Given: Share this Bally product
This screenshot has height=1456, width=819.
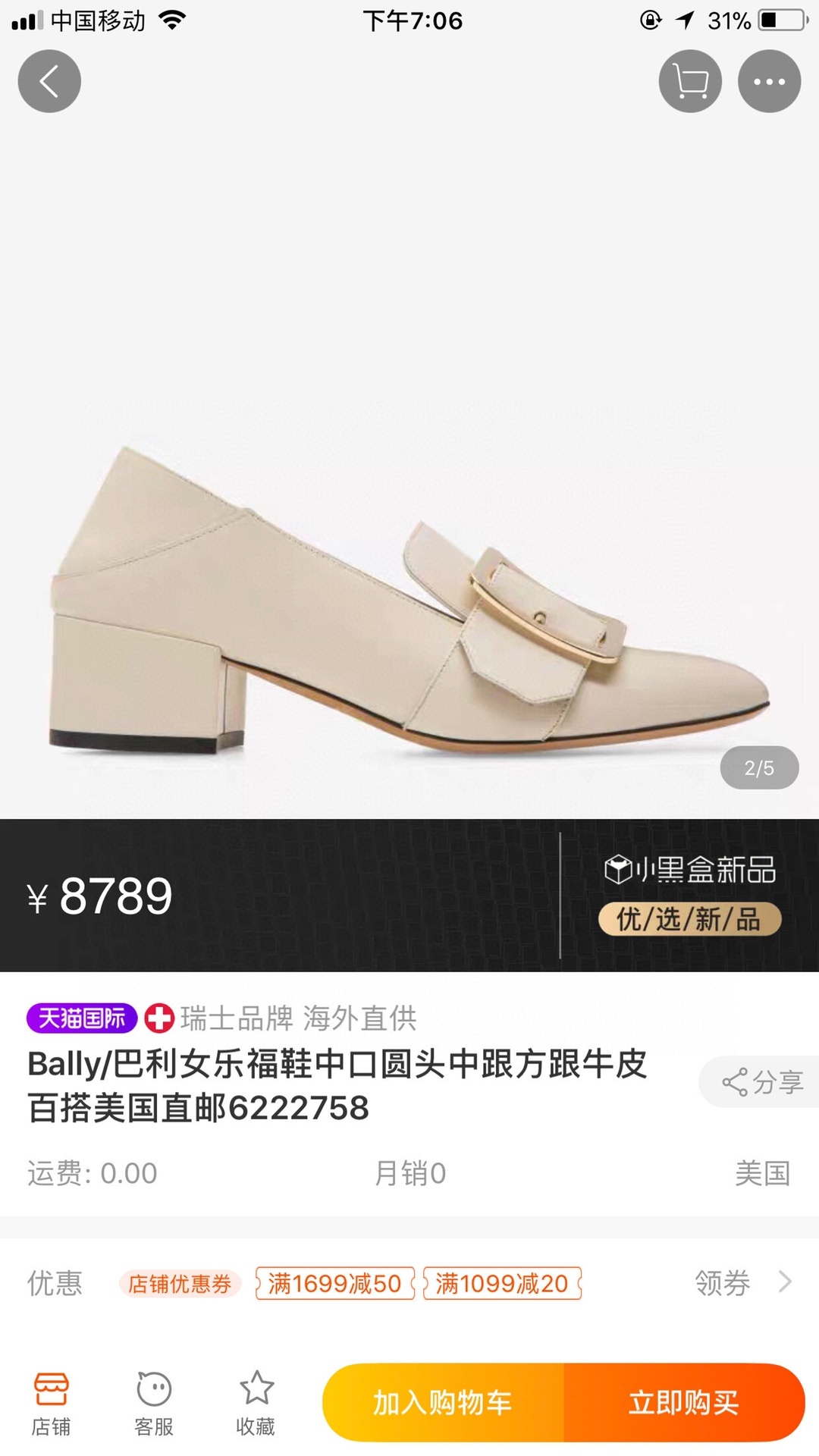Looking at the screenshot, I should [761, 1082].
